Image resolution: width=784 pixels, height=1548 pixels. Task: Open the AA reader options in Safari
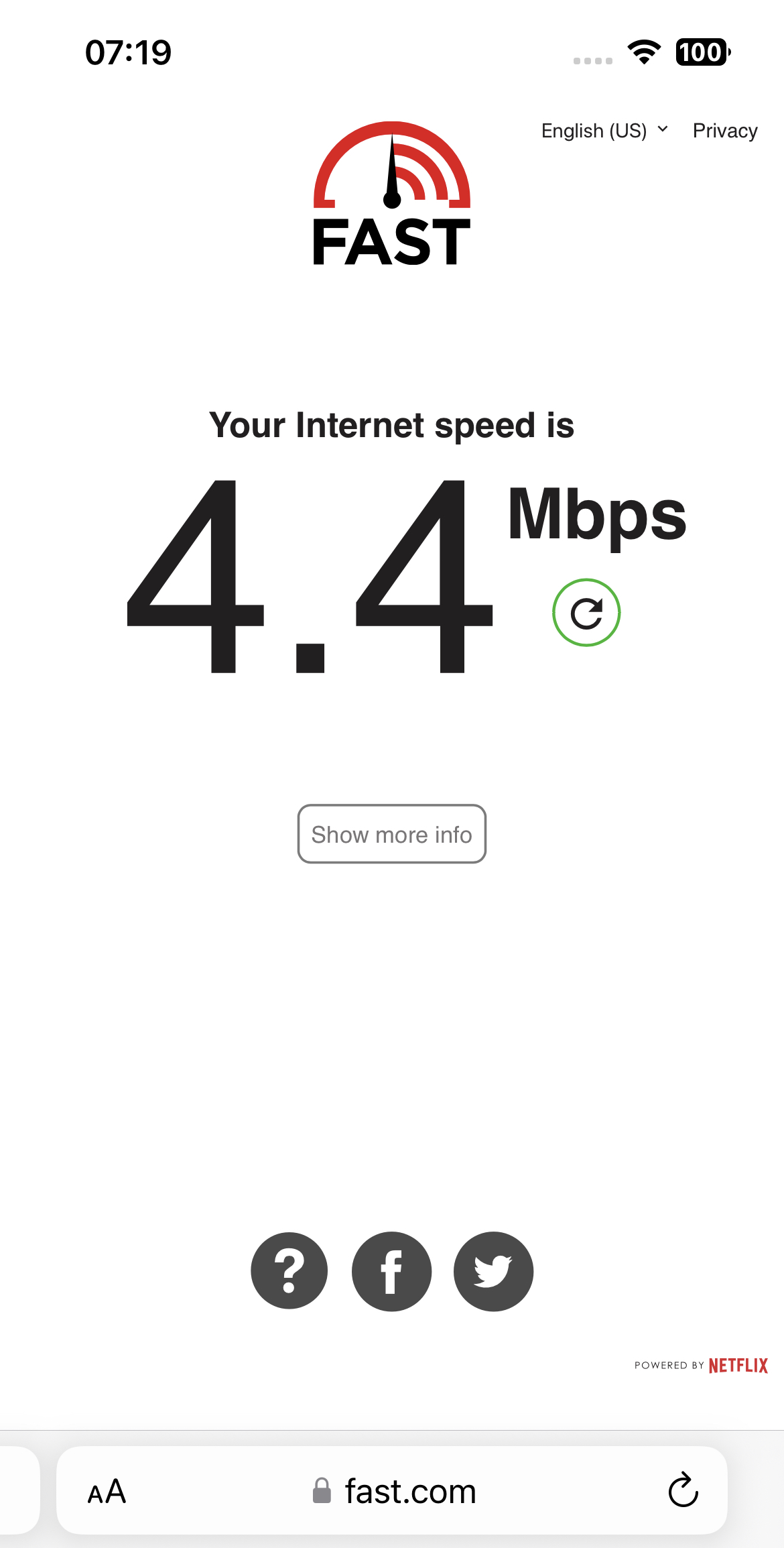[107, 1491]
